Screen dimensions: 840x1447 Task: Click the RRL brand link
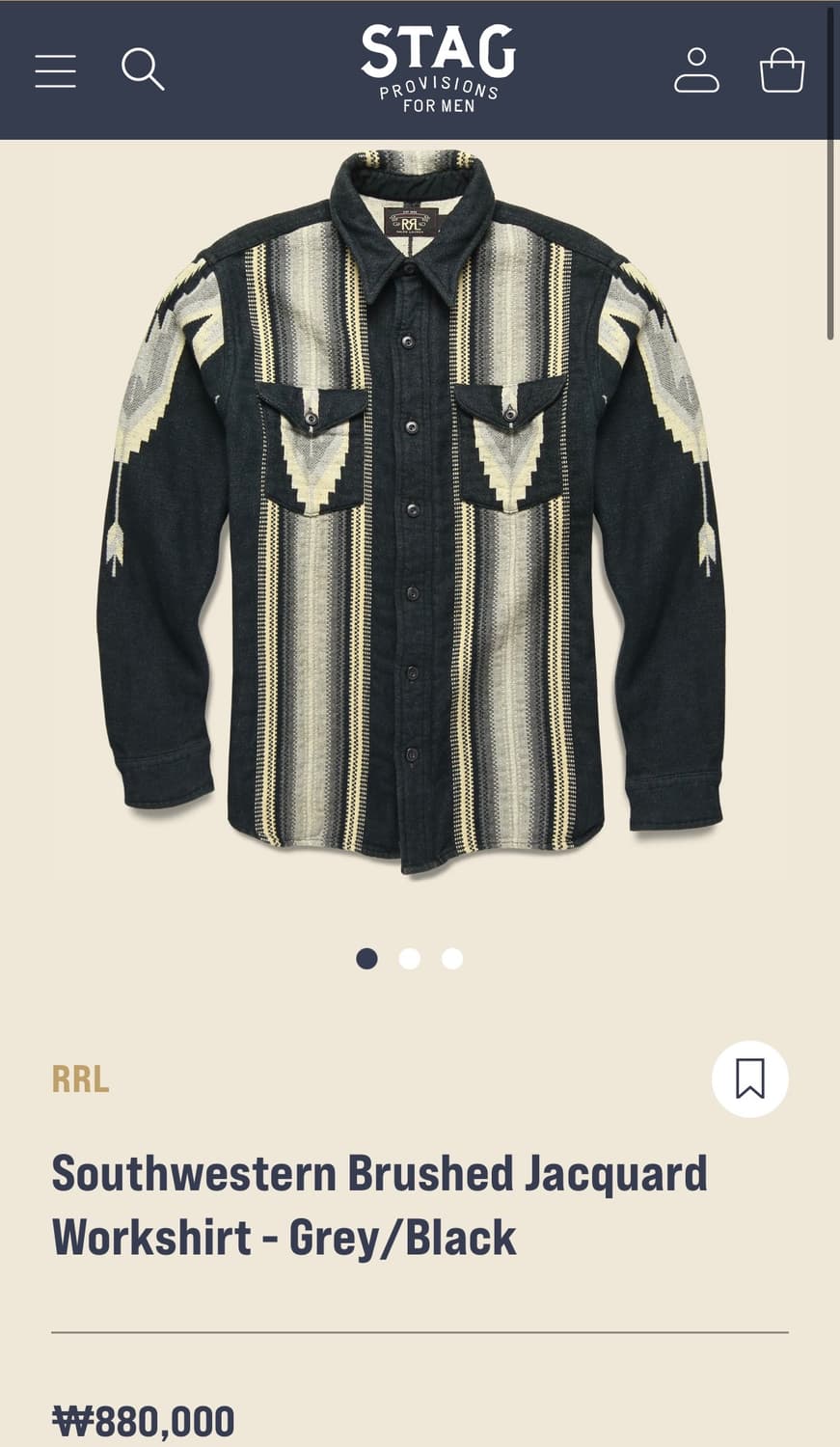[x=79, y=1080]
